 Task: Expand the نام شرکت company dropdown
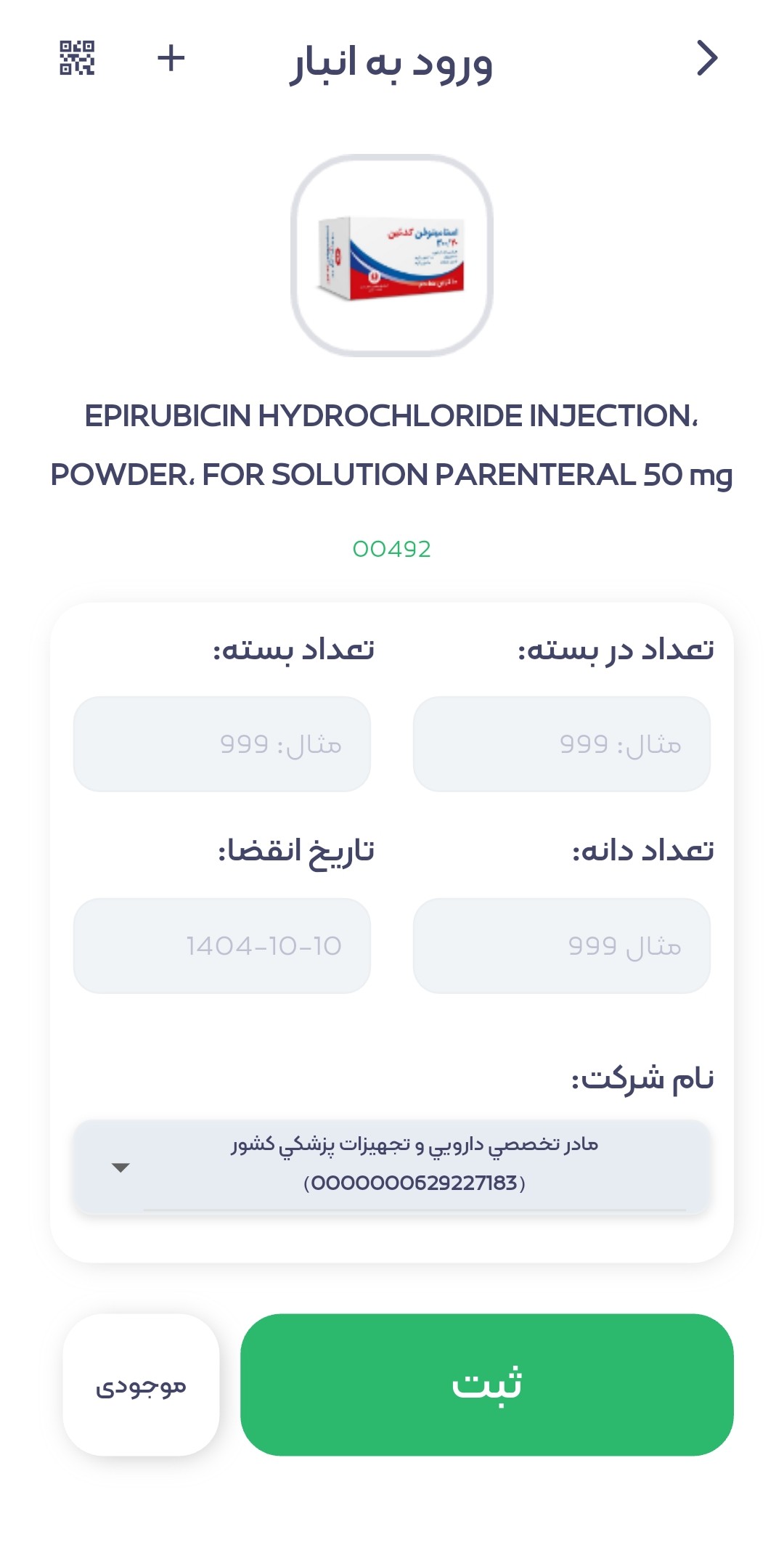tap(392, 1166)
